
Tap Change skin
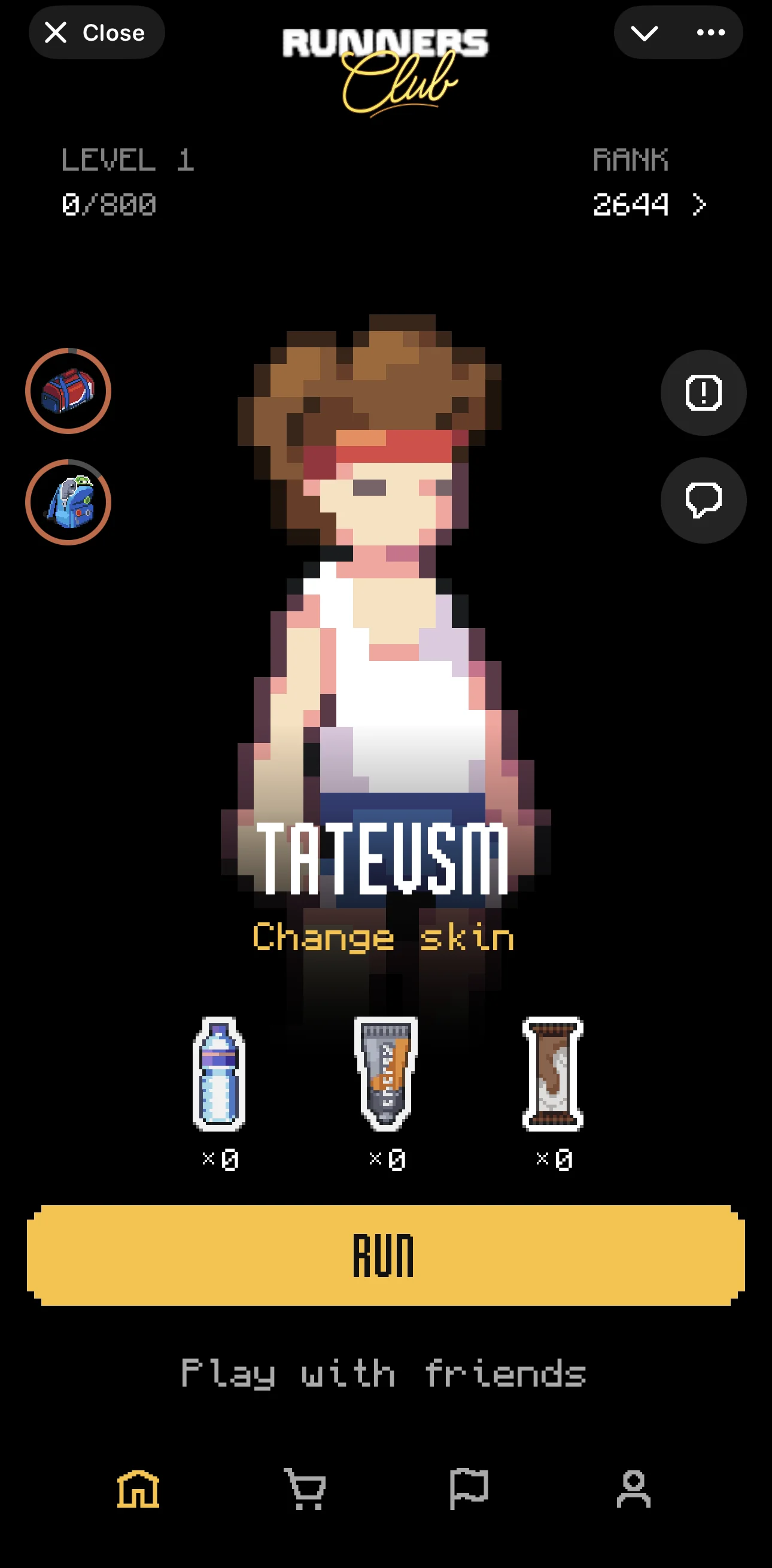click(383, 937)
